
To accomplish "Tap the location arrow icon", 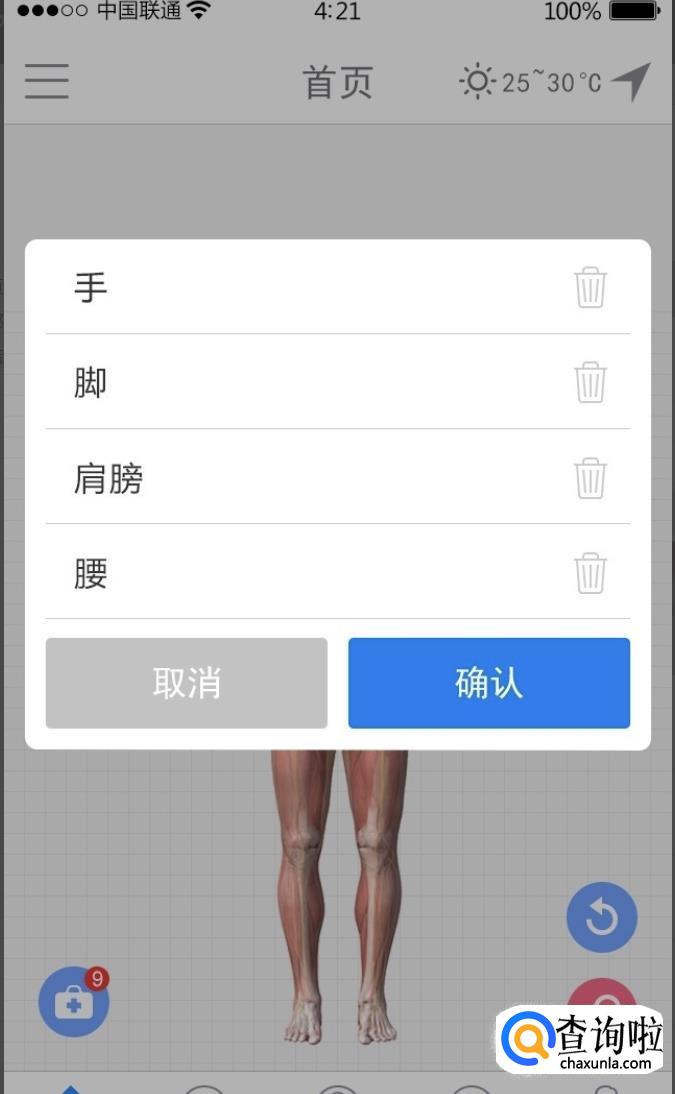I will pyautogui.click(x=631, y=81).
